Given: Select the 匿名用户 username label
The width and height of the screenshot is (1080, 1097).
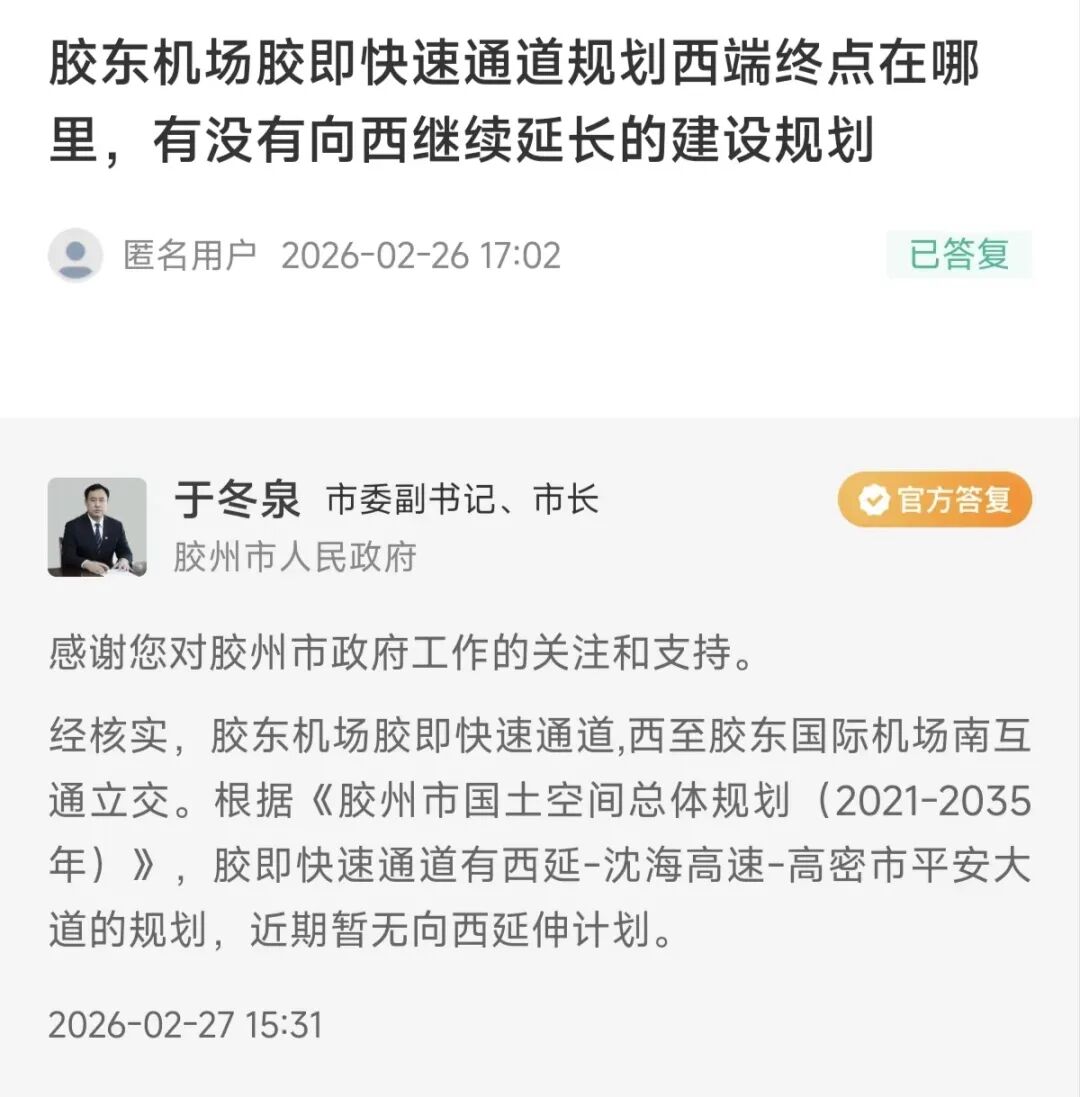Looking at the screenshot, I should (x=186, y=256).
